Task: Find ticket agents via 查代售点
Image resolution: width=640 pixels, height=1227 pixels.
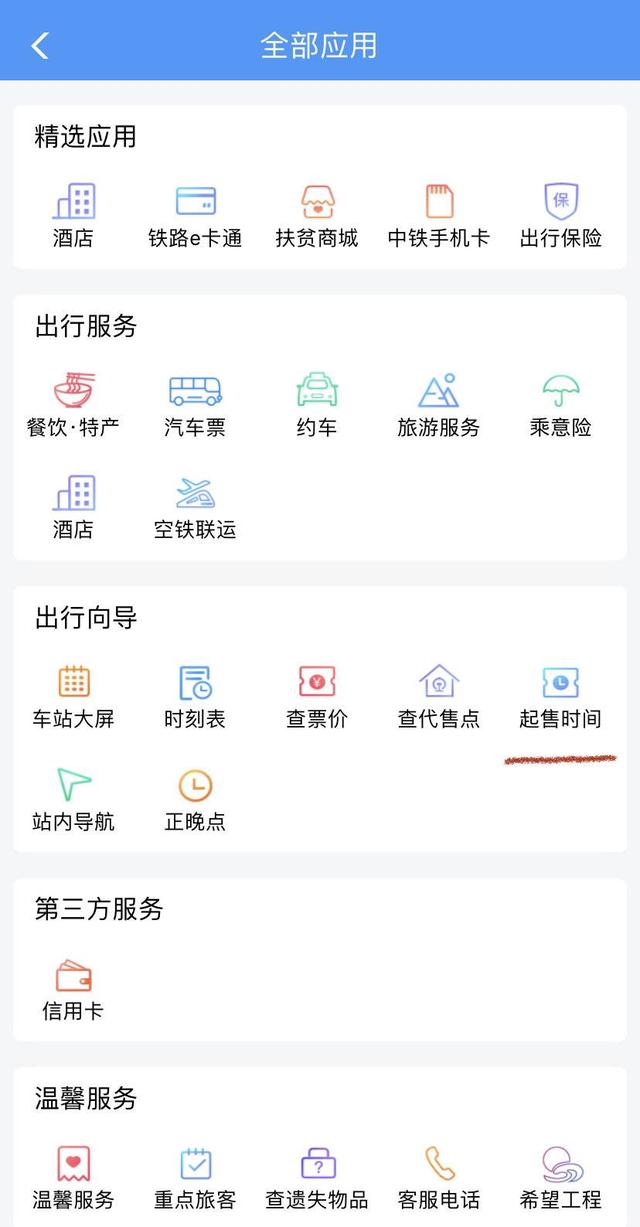Action: coord(439,697)
